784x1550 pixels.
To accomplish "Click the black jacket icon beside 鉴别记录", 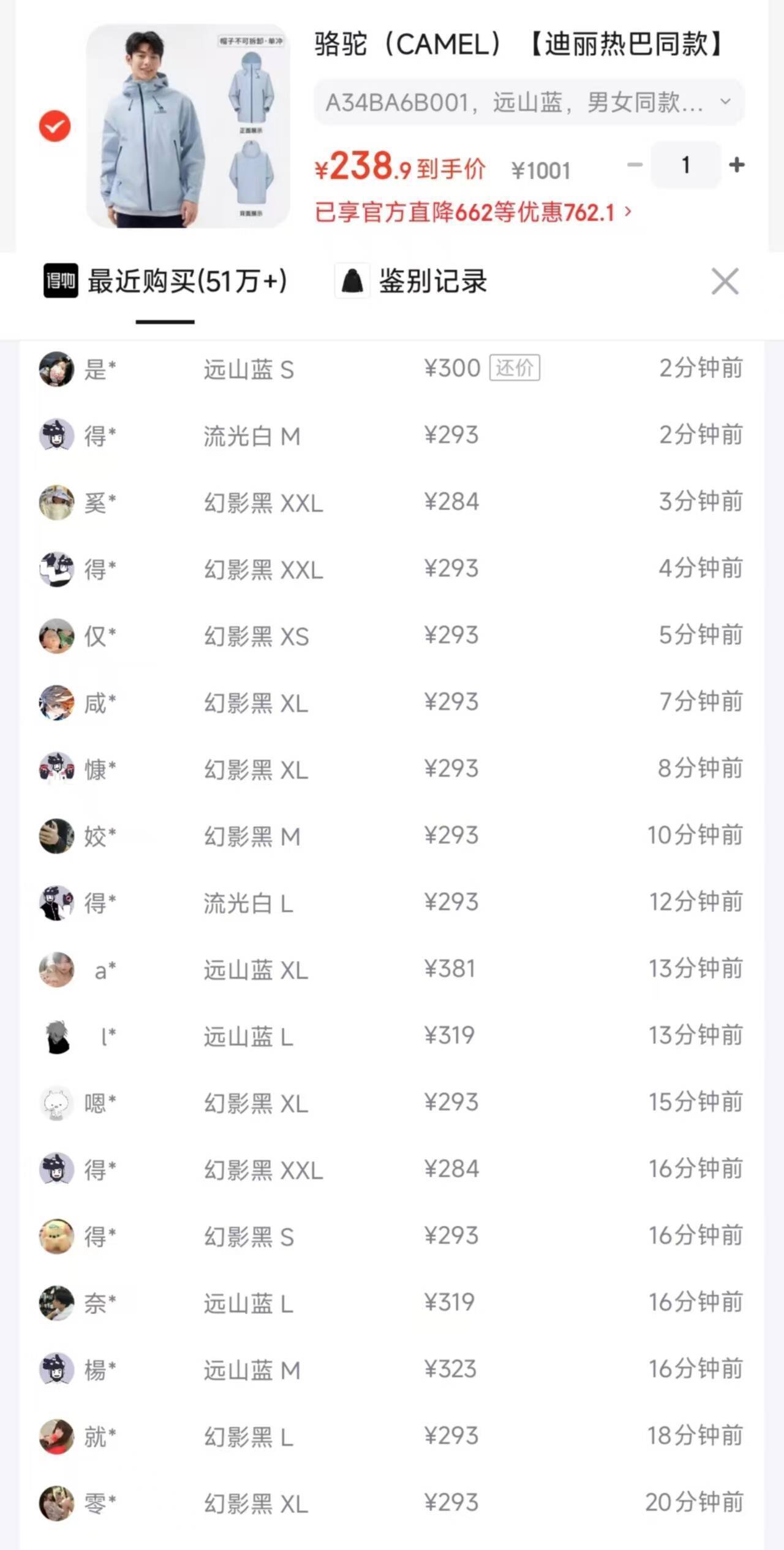I will [351, 283].
